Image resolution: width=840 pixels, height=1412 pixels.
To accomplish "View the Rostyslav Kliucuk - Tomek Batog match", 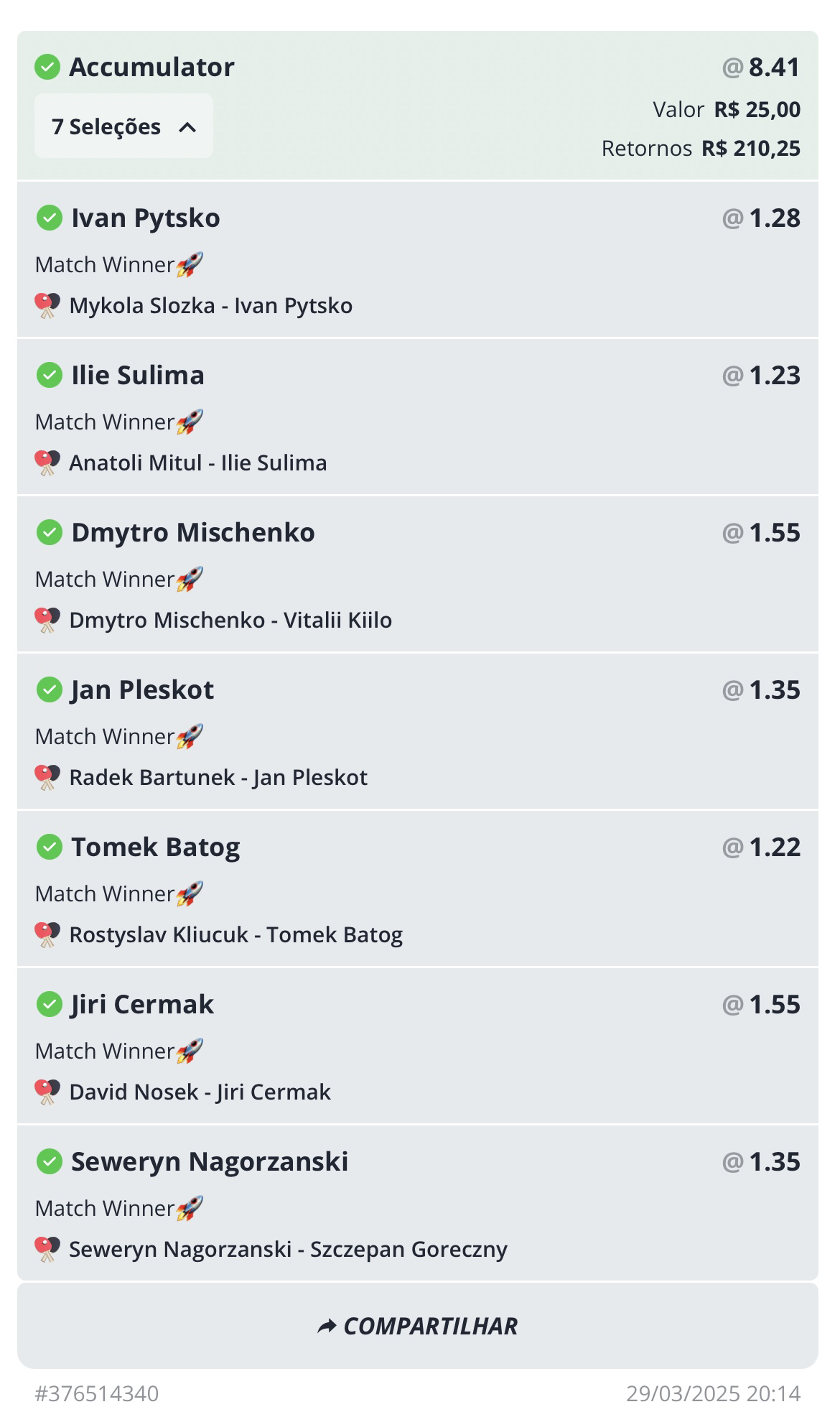I will [235, 935].
